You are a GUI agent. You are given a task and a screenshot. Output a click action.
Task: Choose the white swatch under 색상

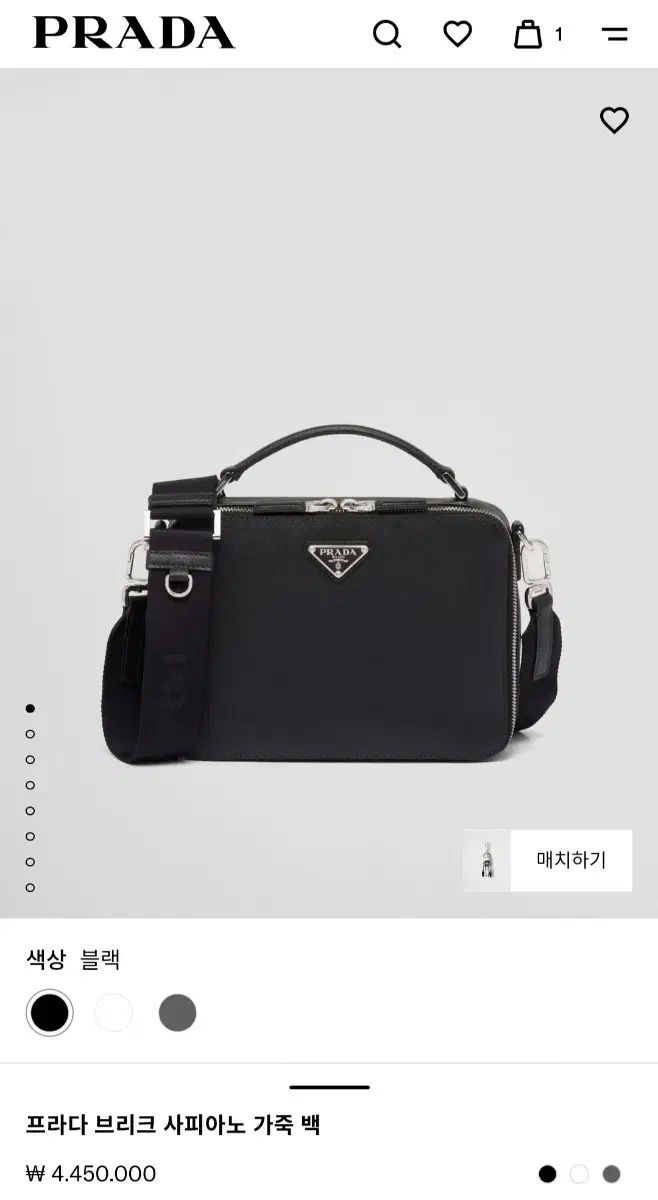113,1013
